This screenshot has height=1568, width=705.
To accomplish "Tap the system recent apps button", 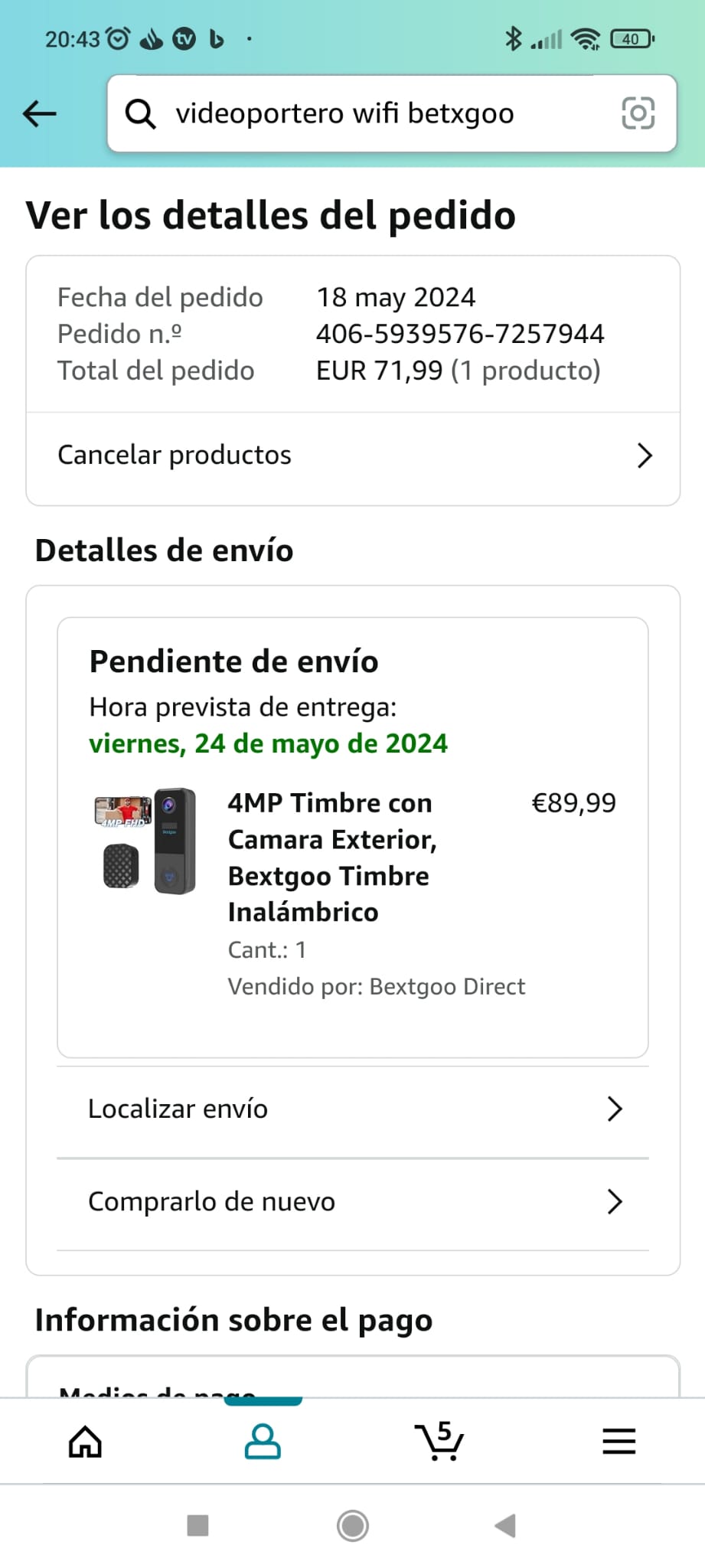I will pyautogui.click(x=198, y=1526).
